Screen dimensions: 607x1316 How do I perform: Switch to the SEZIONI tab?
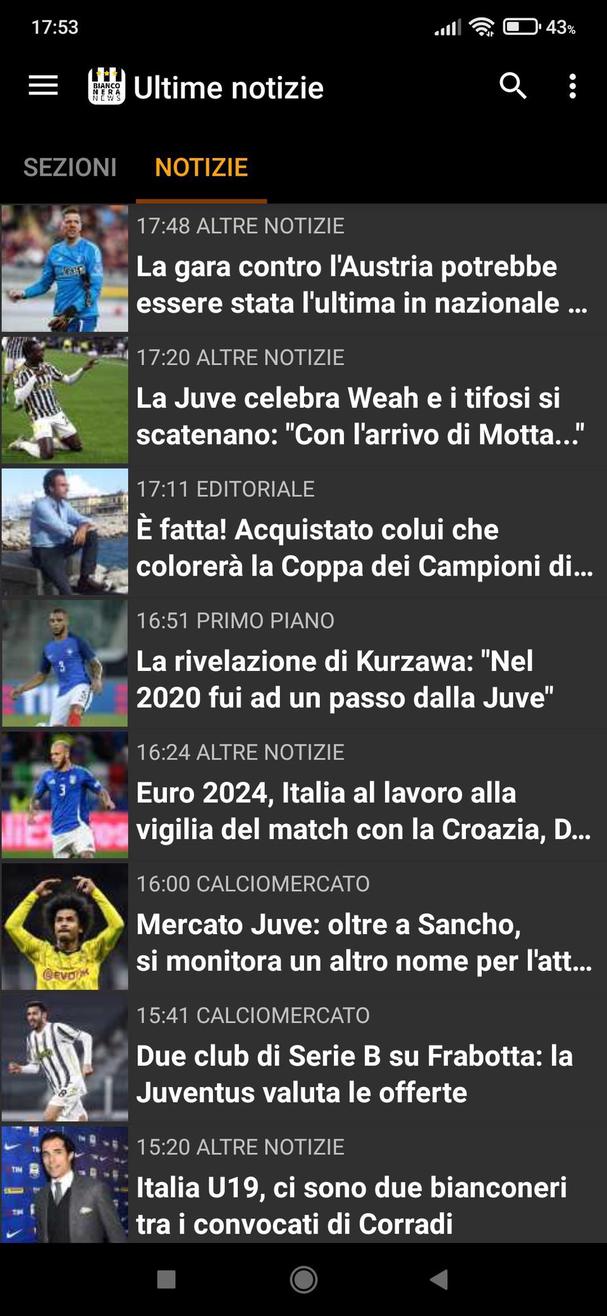(70, 167)
